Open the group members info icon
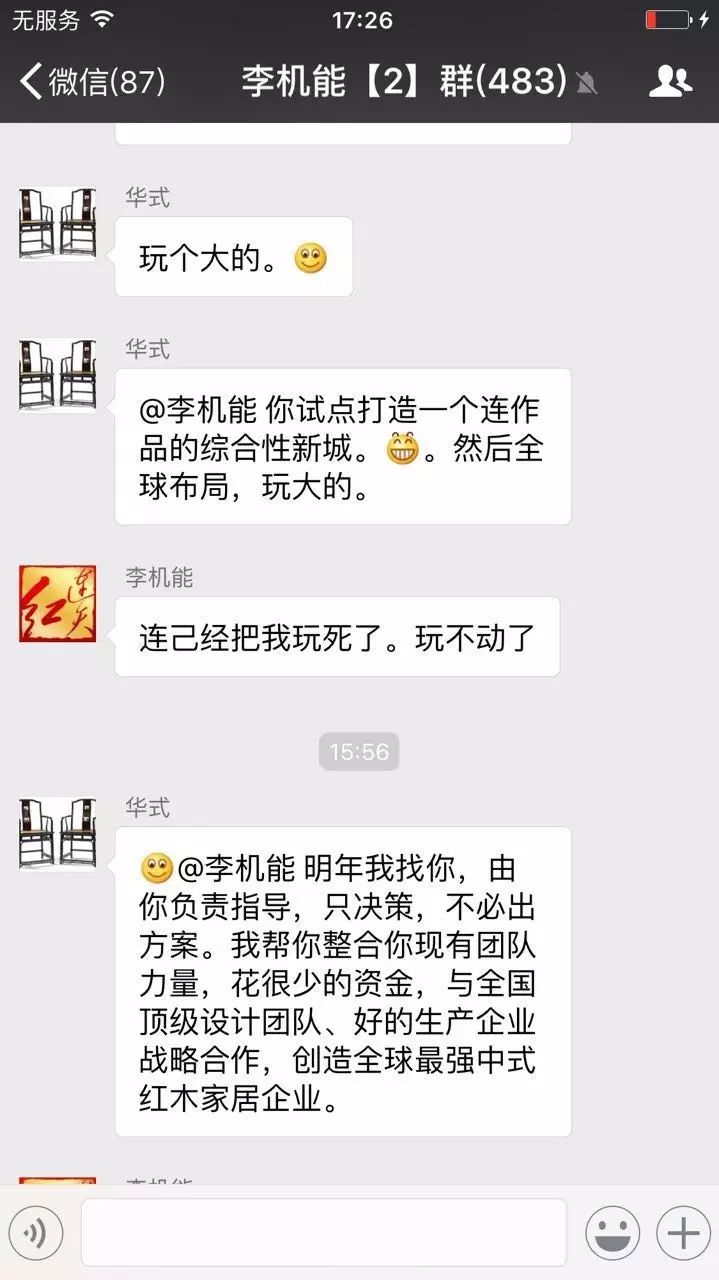719x1280 pixels. coord(670,81)
